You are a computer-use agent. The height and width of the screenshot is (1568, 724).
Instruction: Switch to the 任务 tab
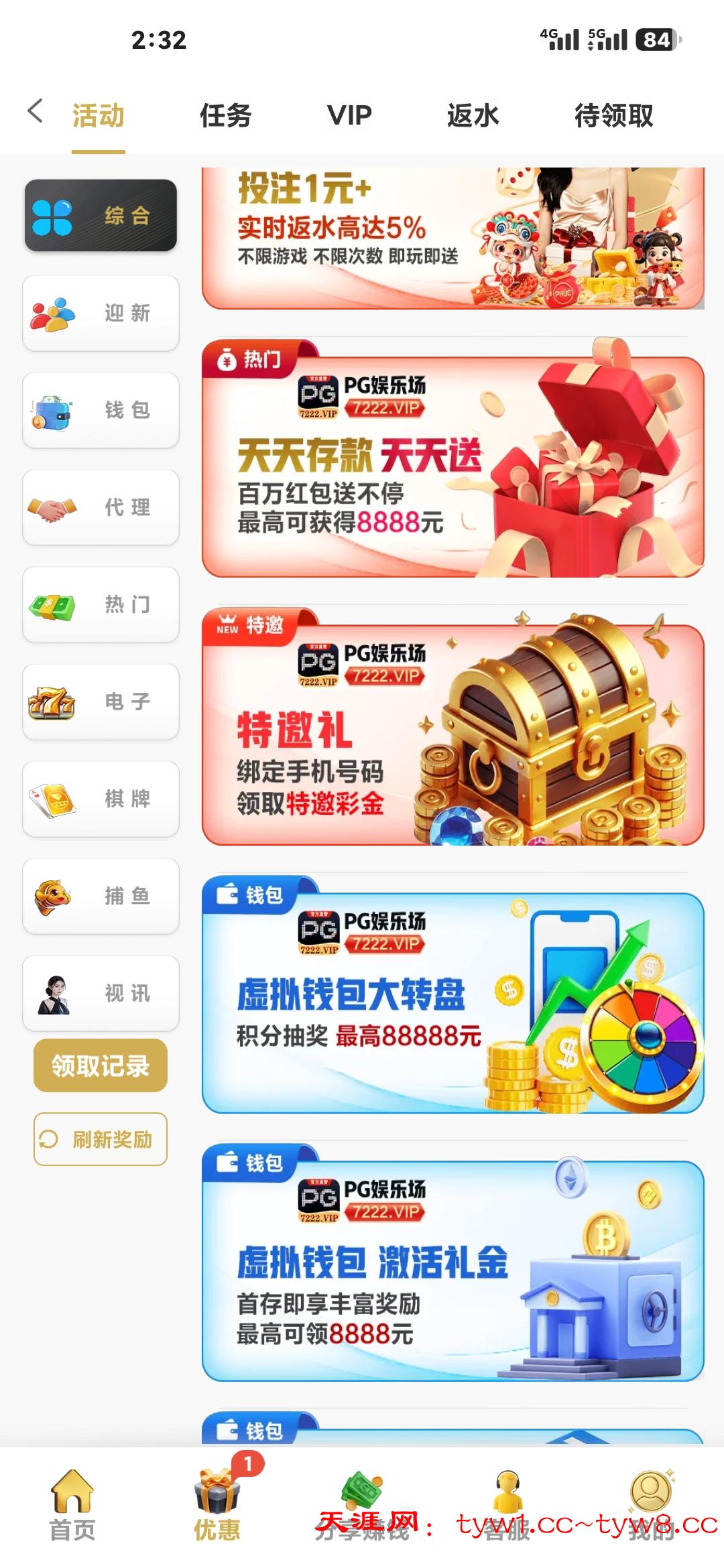(x=226, y=116)
